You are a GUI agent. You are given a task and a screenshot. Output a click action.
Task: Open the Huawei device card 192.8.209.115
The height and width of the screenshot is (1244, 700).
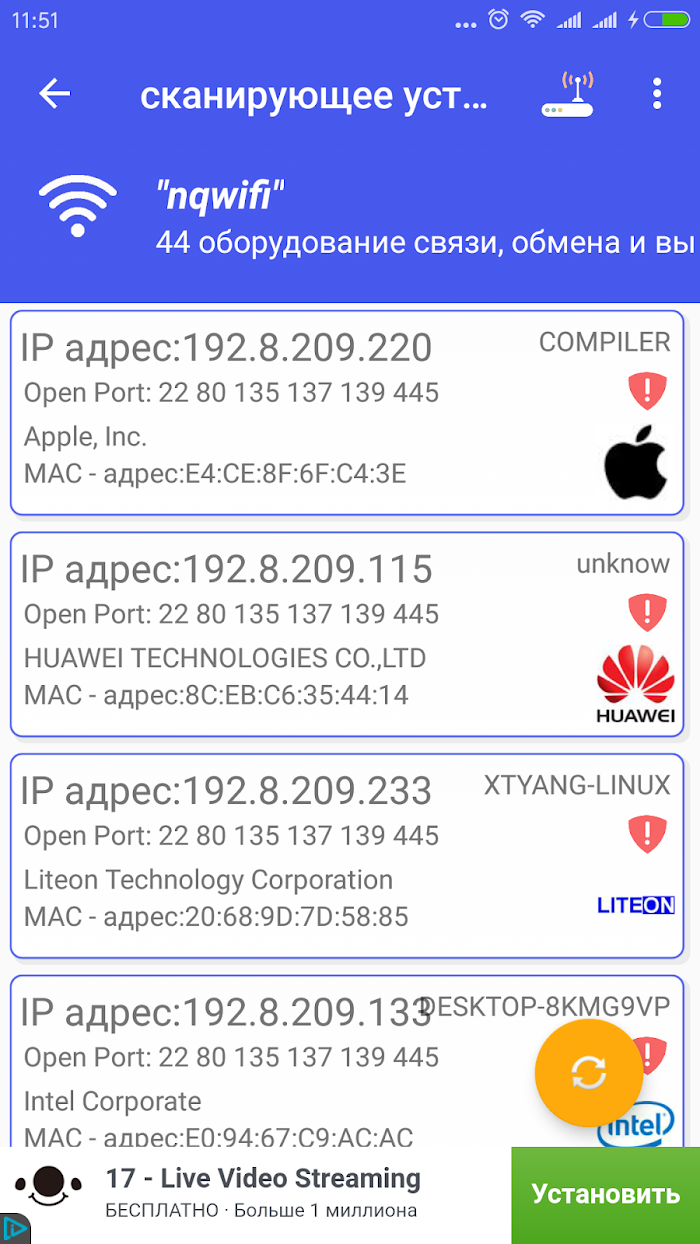coord(300,634)
